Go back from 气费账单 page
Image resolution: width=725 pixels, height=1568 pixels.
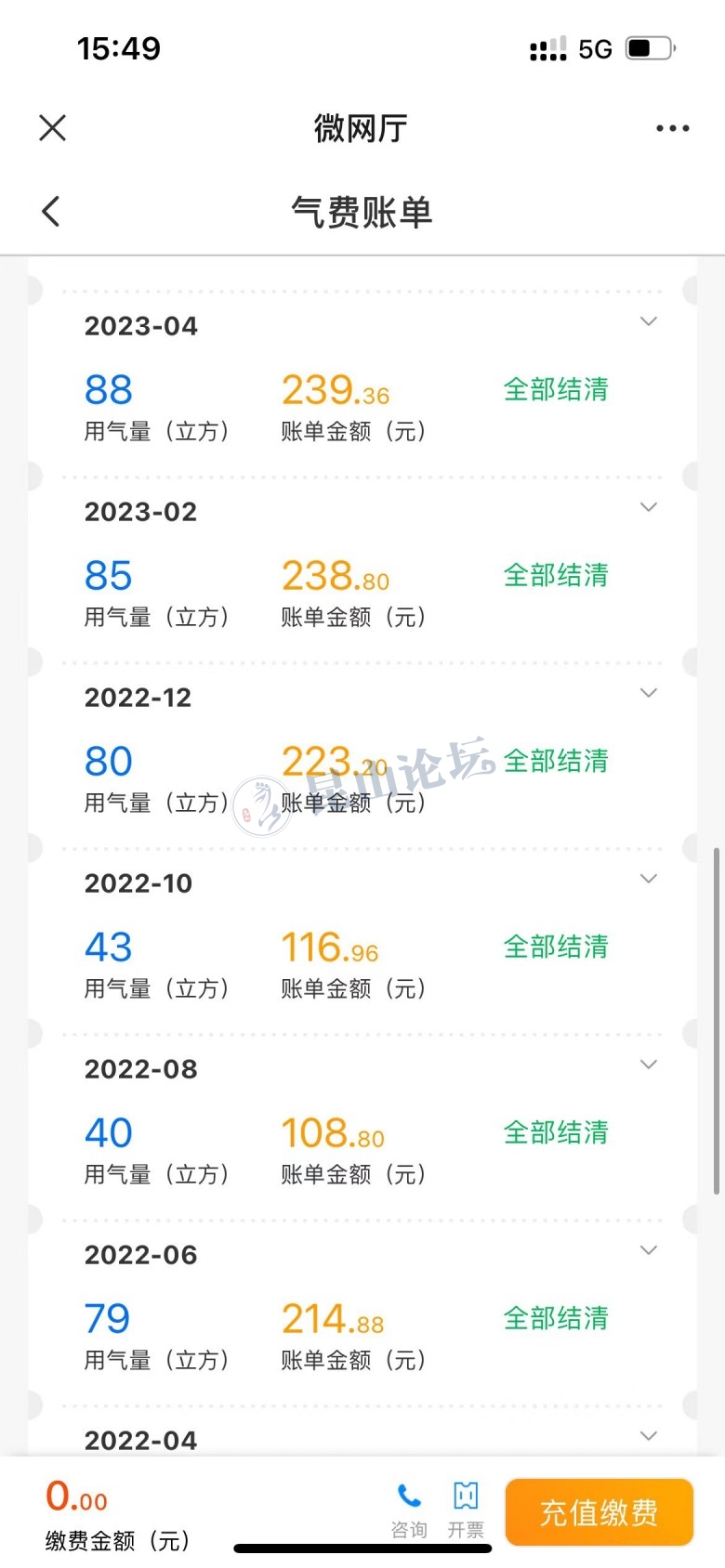click(52, 212)
